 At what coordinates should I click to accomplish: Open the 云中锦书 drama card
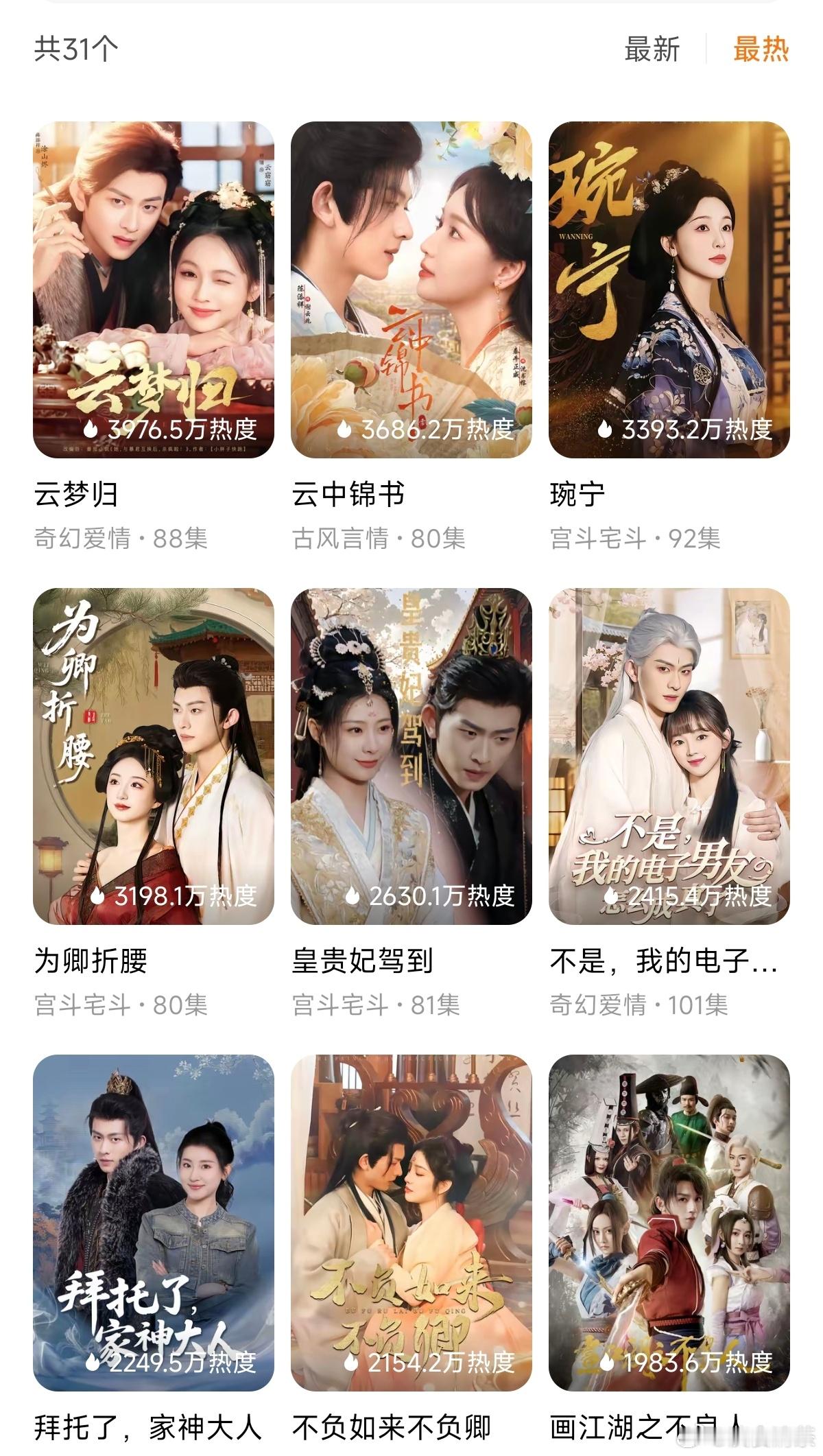pyautogui.click(x=411, y=290)
